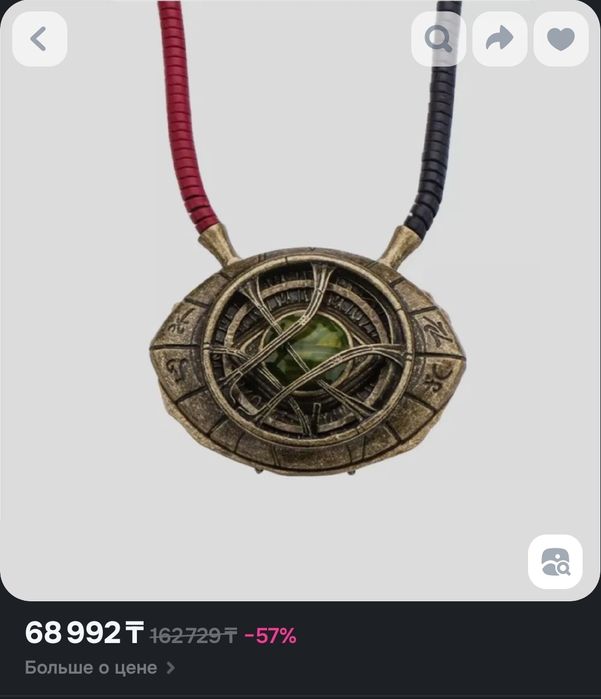This screenshot has width=601, height=699.
Task: Share this product
Action: click(x=499, y=40)
